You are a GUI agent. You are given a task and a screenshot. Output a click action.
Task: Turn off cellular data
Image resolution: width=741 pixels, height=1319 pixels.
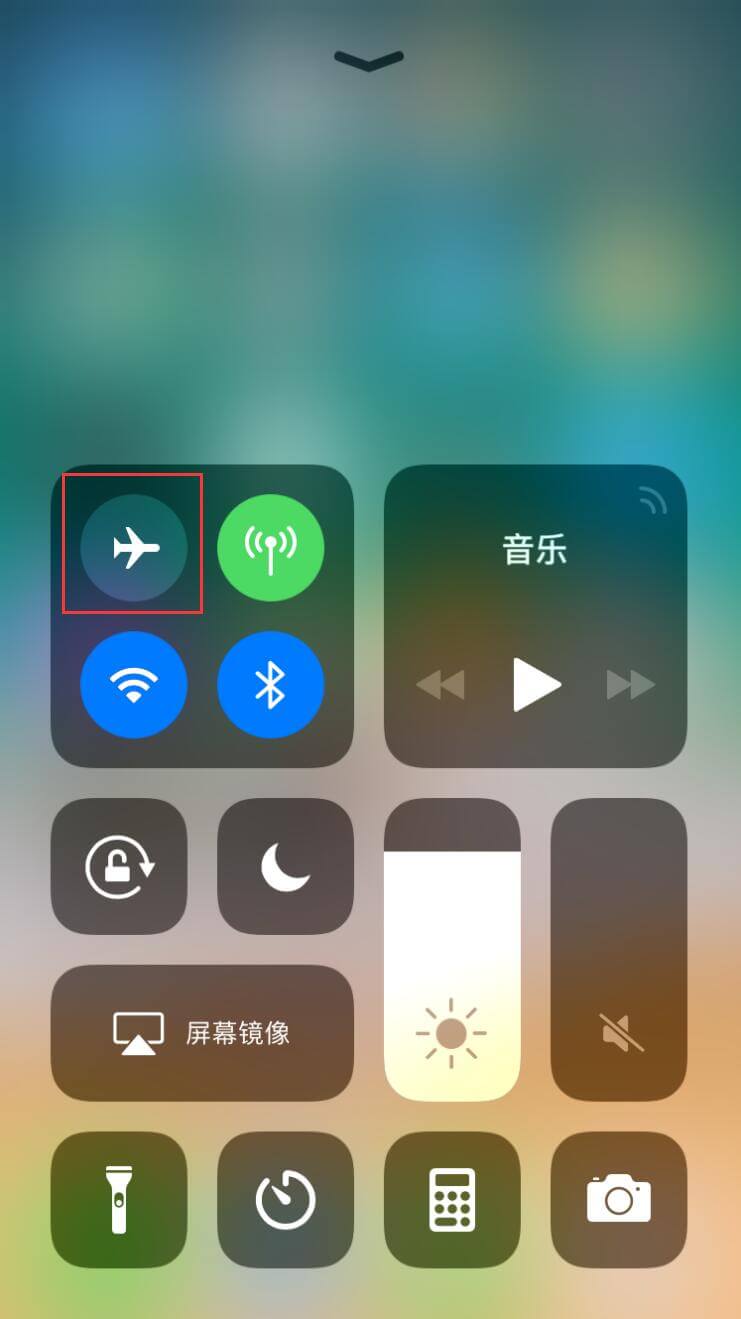coord(270,547)
